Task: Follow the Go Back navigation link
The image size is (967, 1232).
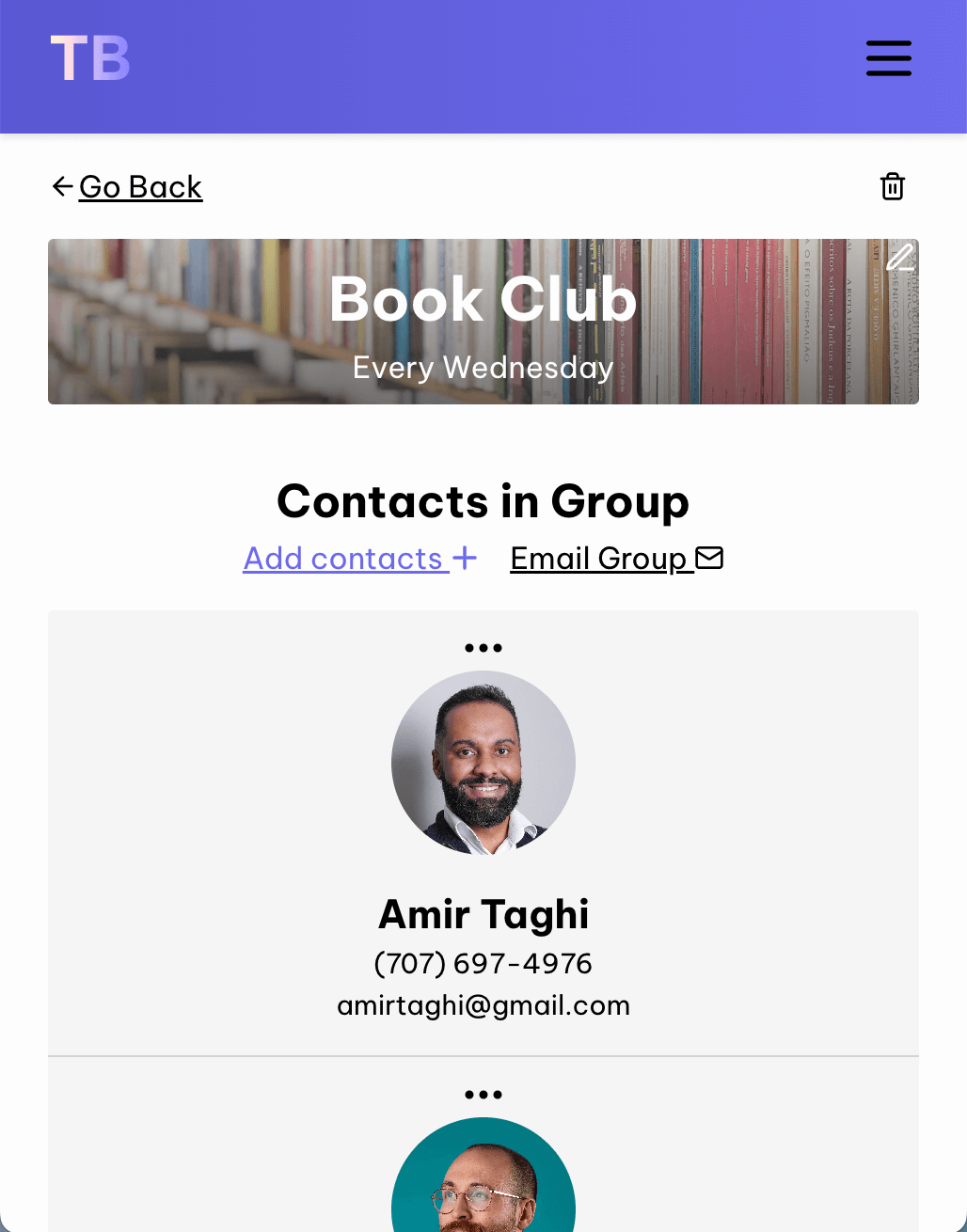Action: tap(140, 186)
